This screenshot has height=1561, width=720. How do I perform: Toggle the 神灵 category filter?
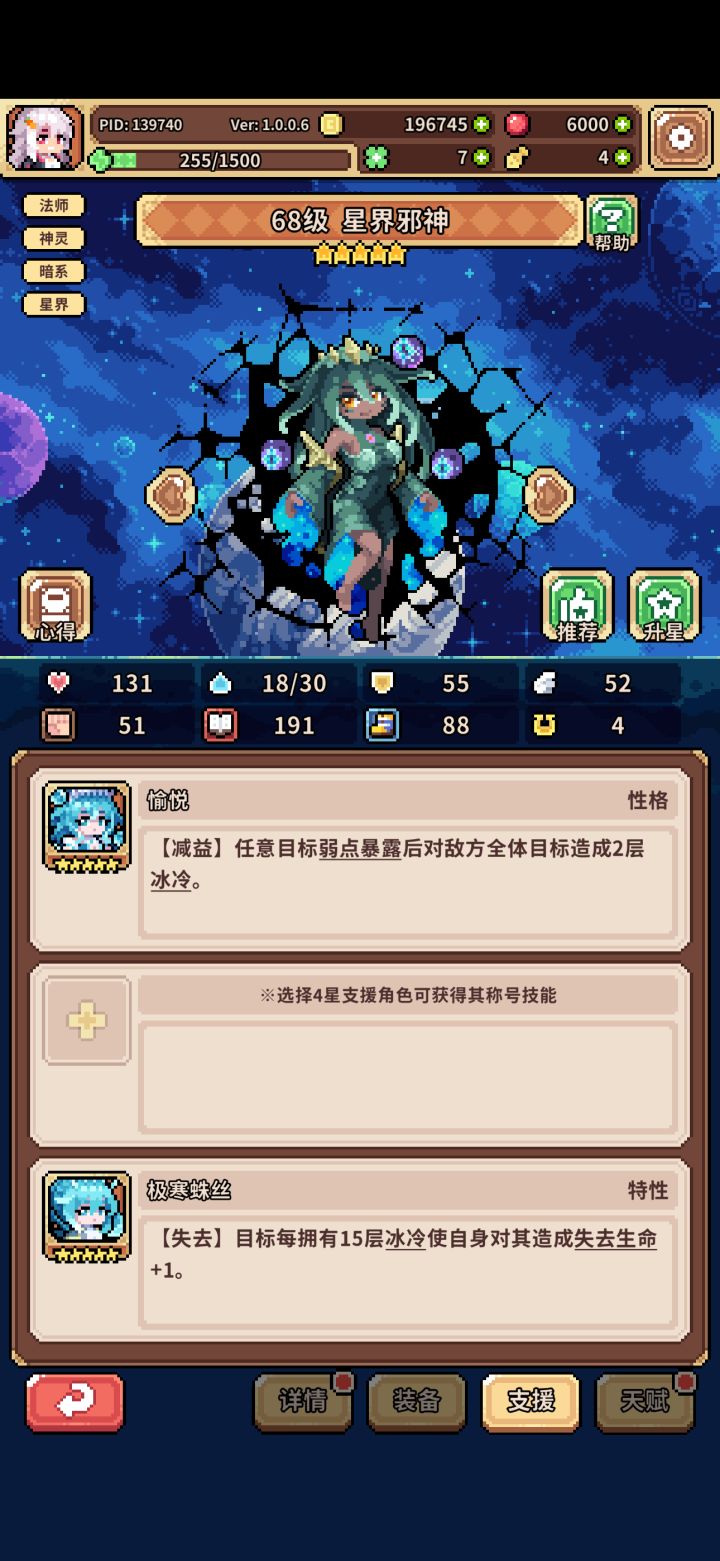55,238
